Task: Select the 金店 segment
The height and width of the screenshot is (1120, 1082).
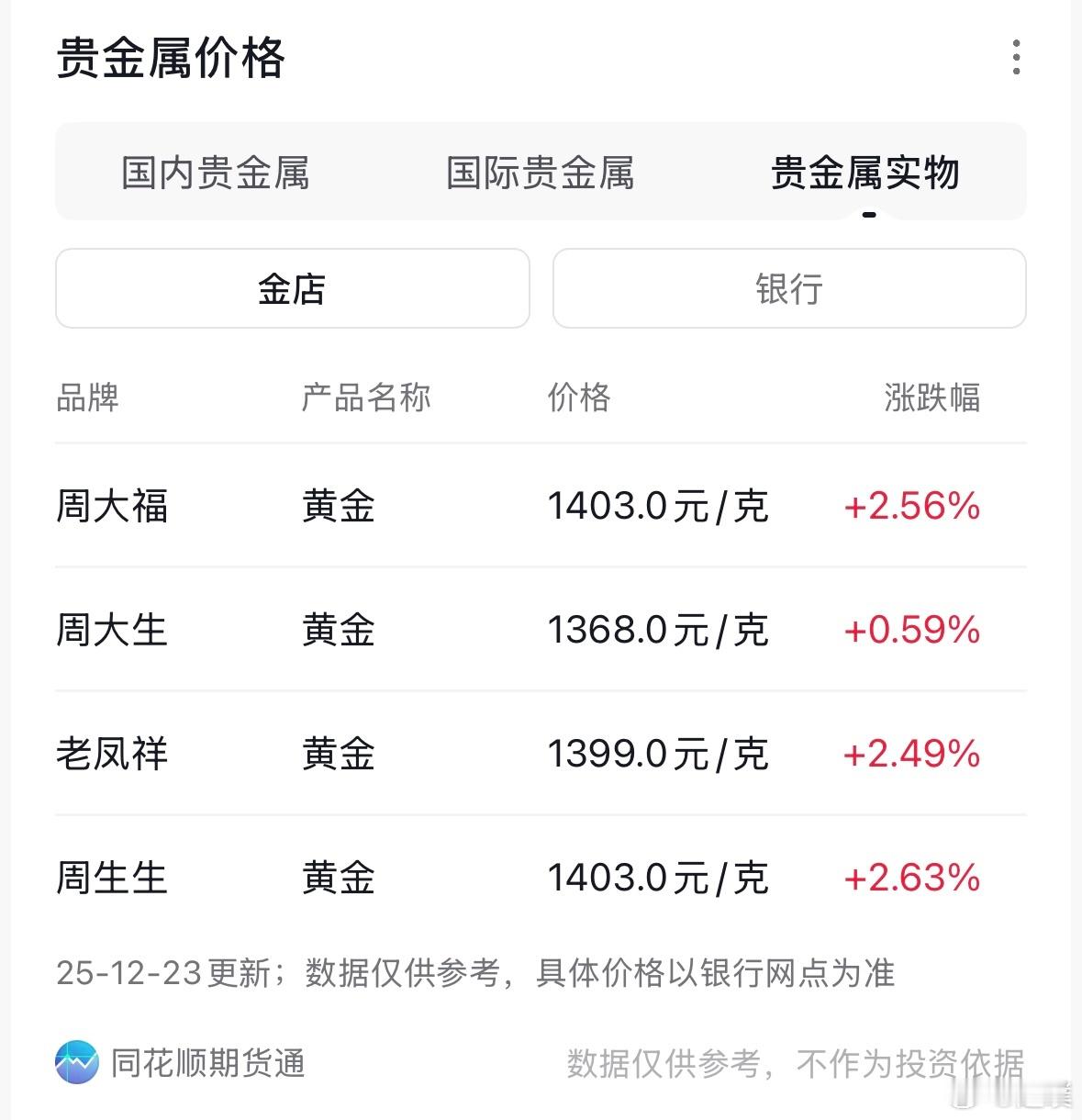Action: (x=293, y=288)
